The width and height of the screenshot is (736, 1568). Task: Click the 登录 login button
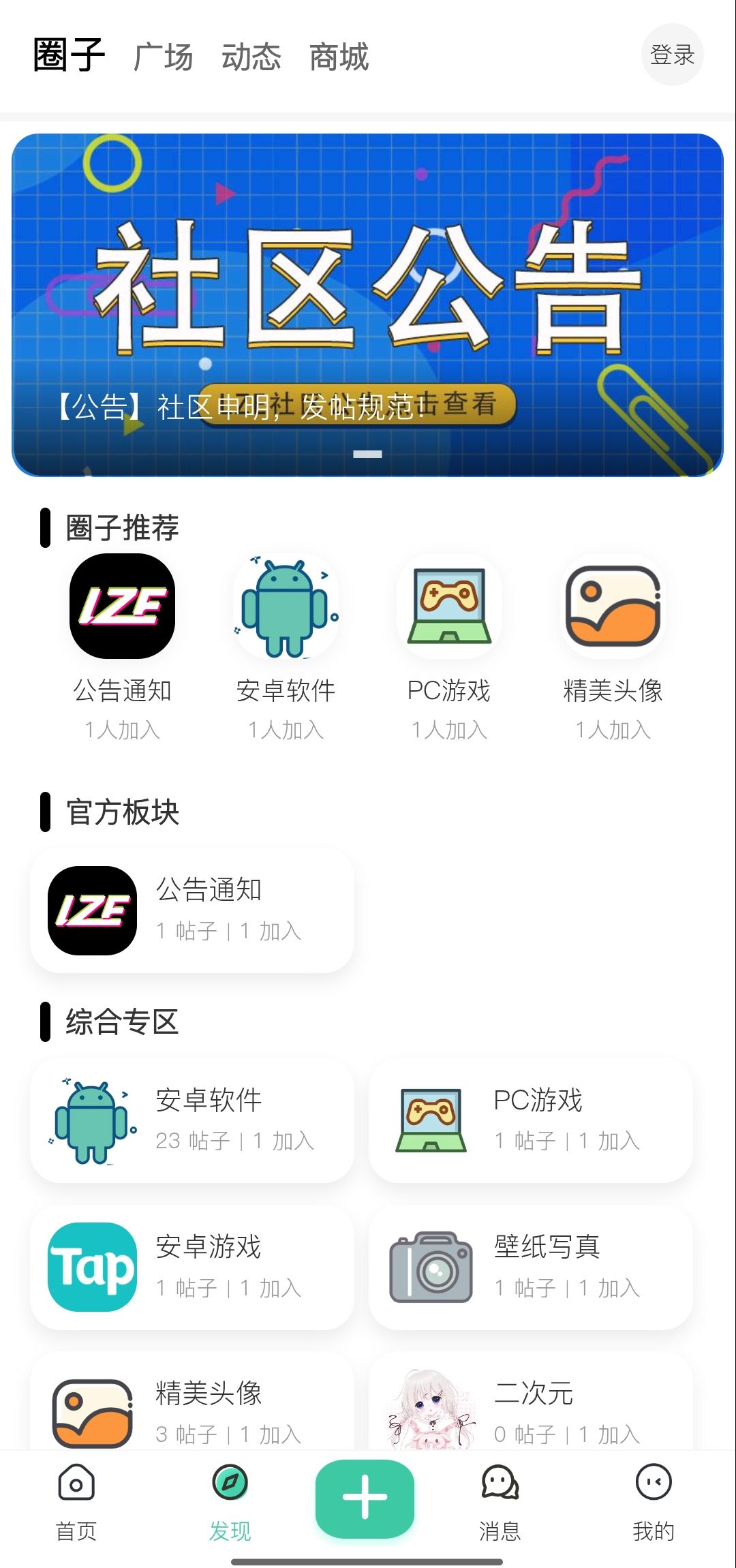pyautogui.click(x=672, y=54)
